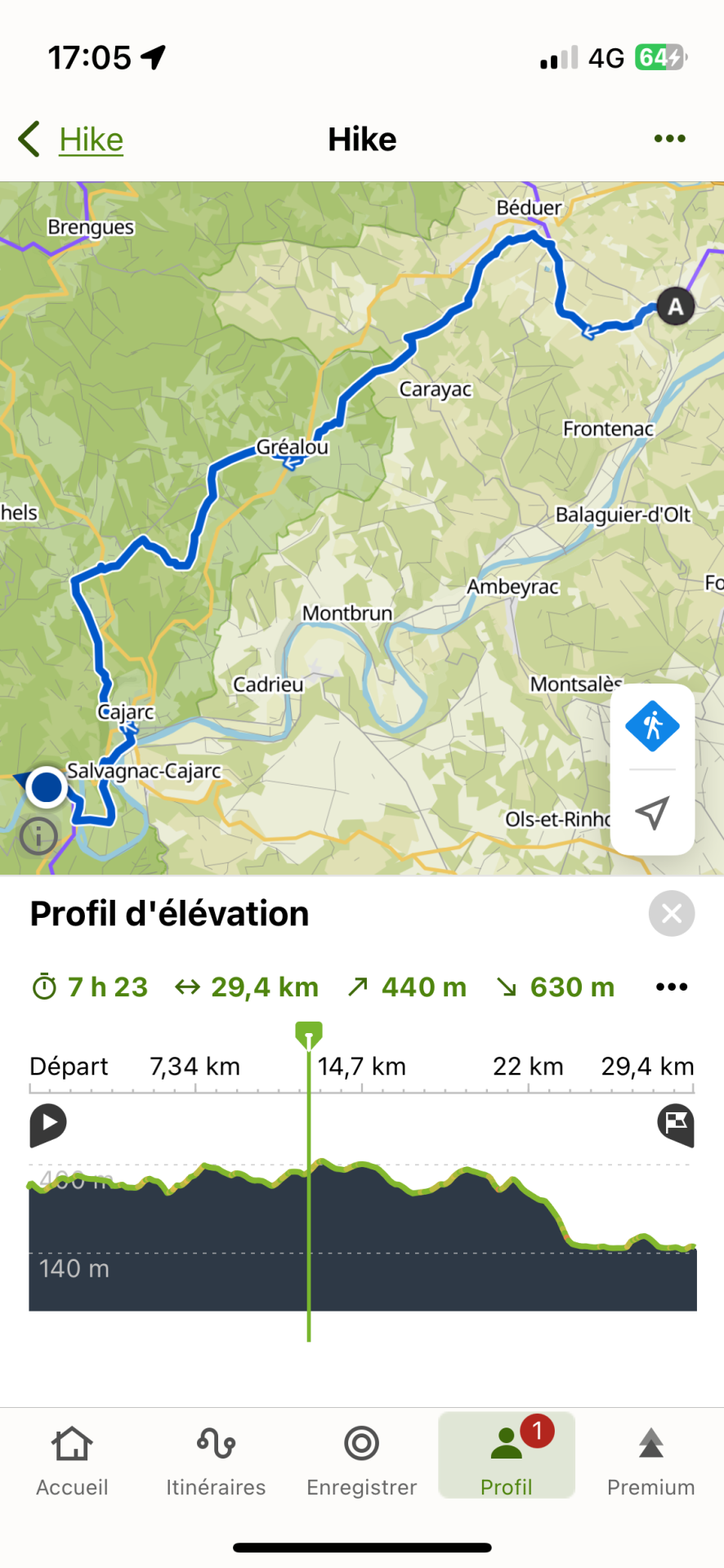The height and width of the screenshot is (1568, 724).
Task: Go back to Hike
Action: [72, 140]
